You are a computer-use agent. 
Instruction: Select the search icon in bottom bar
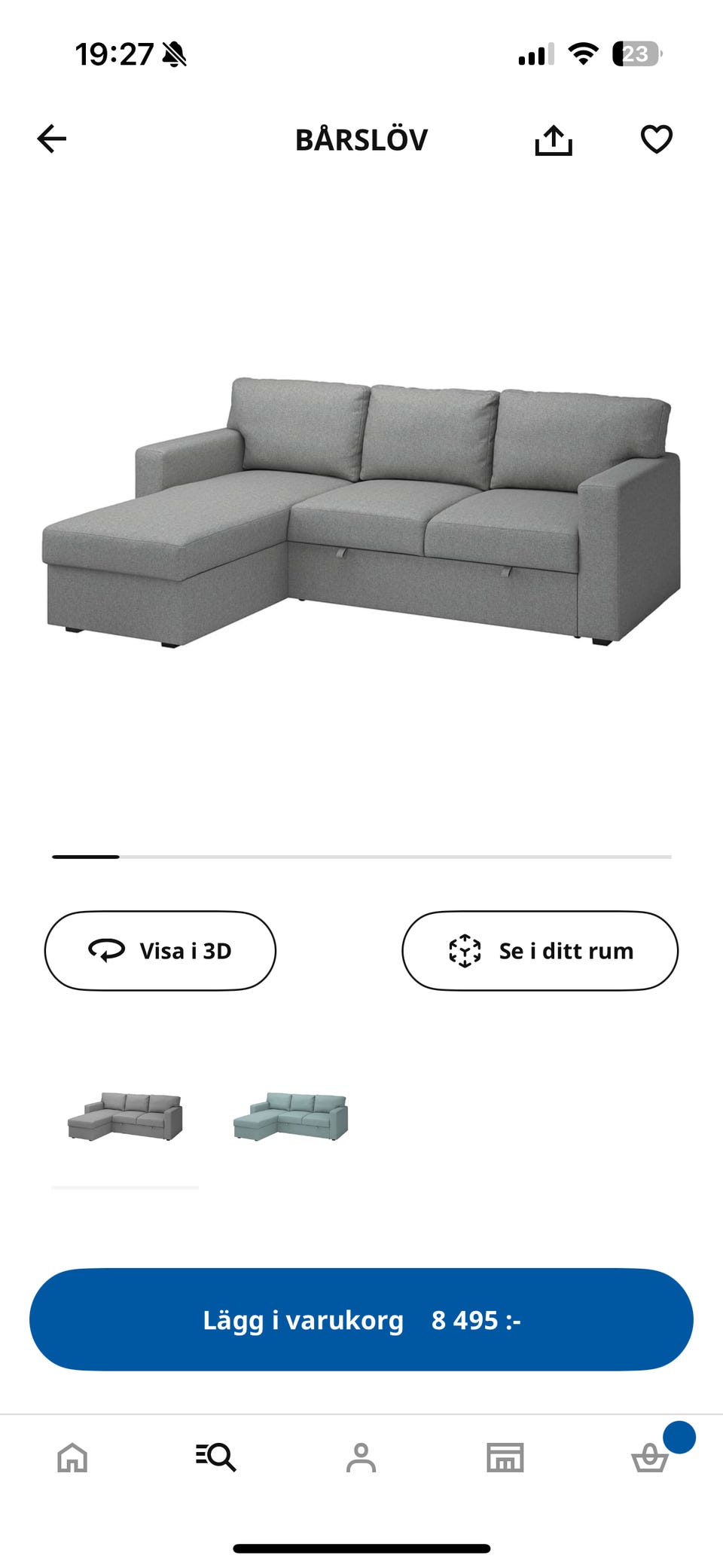[217, 1458]
